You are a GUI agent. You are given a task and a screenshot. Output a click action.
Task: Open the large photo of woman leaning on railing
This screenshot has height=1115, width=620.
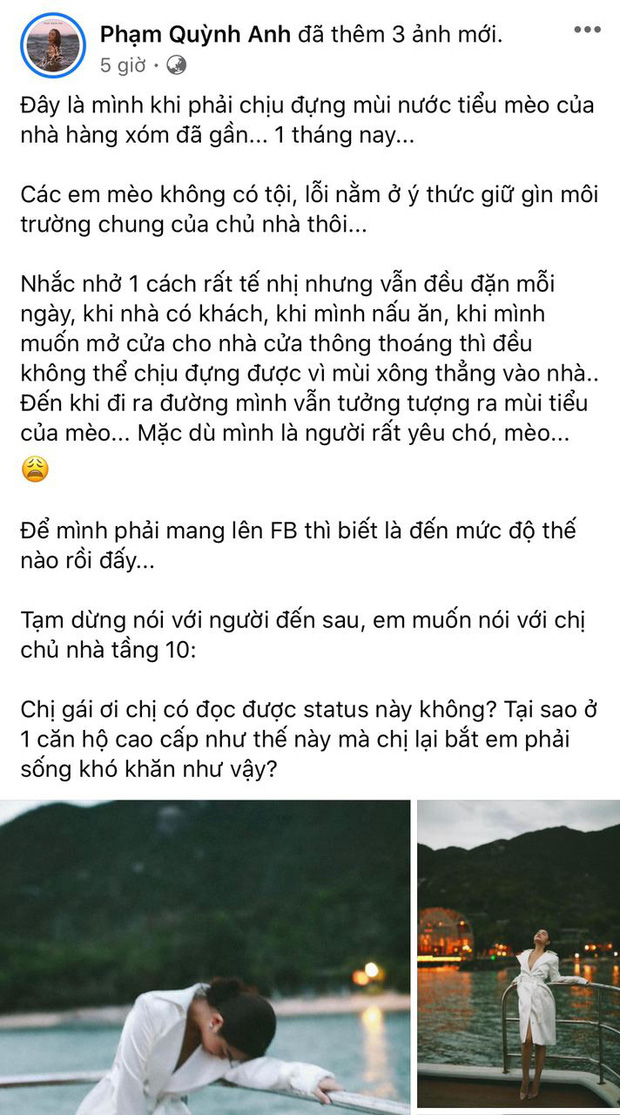coord(205,956)
